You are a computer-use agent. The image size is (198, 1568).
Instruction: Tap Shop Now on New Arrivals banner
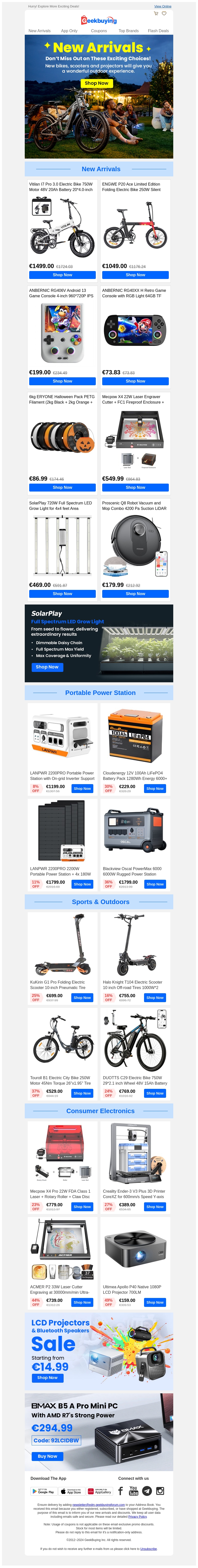point(97,83)
